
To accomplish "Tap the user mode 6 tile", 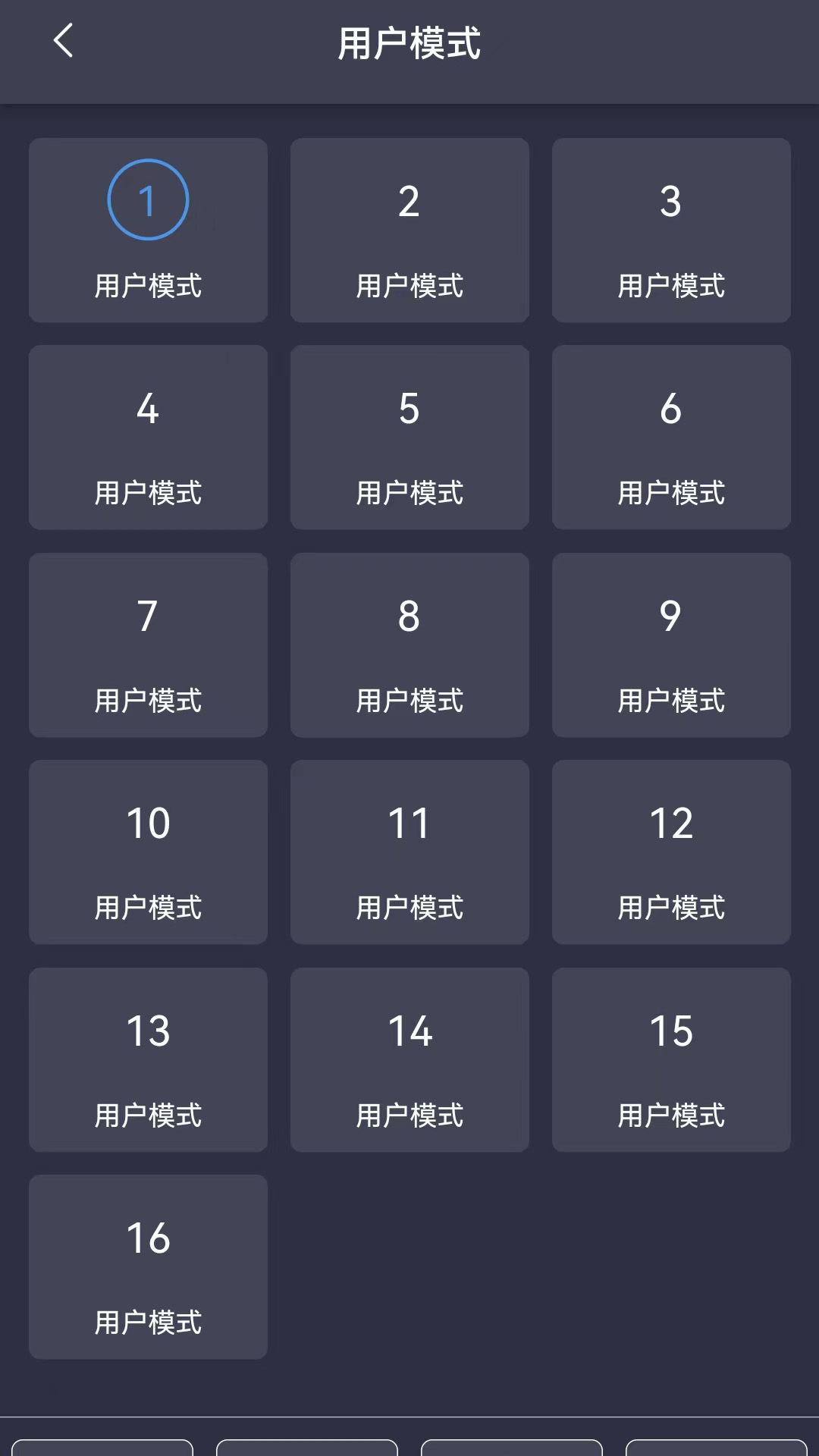I will click(x=671, y=437).
